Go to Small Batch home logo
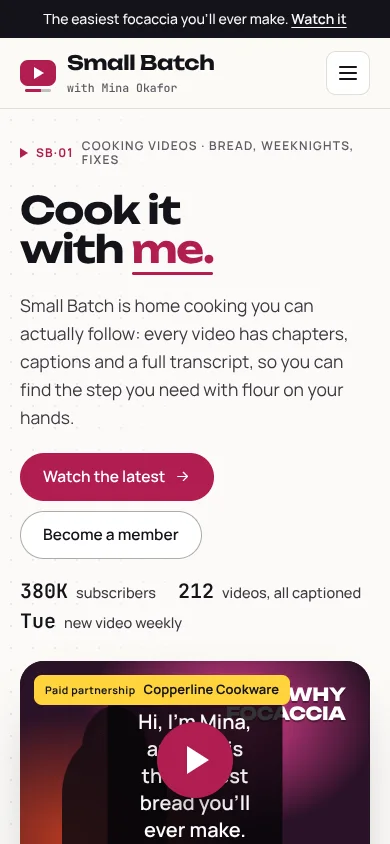Image resolution: width=390 pixels, height=844 pixels. point(117,73)
